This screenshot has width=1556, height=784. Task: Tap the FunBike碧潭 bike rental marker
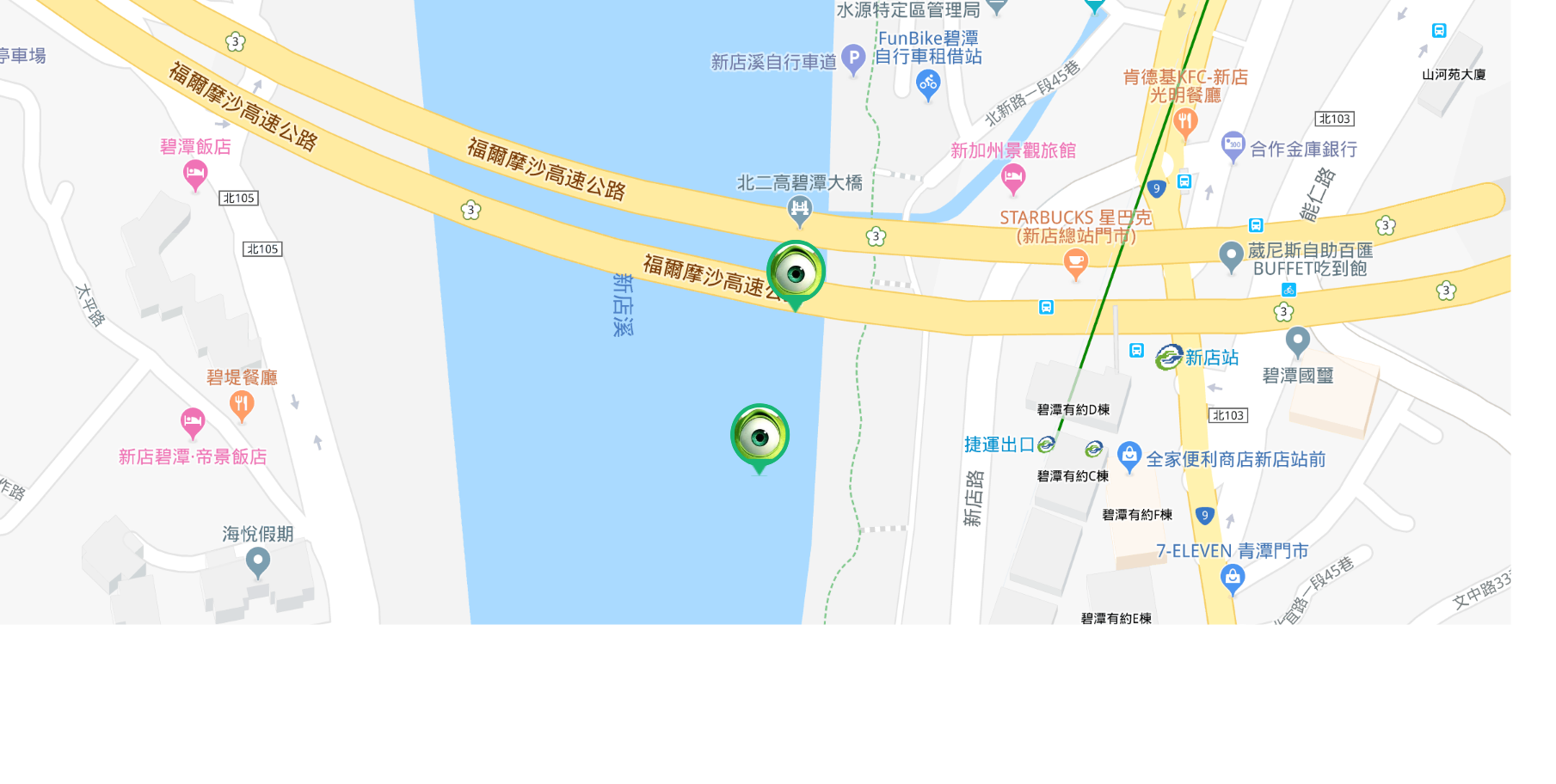click(x=928, y=83)
